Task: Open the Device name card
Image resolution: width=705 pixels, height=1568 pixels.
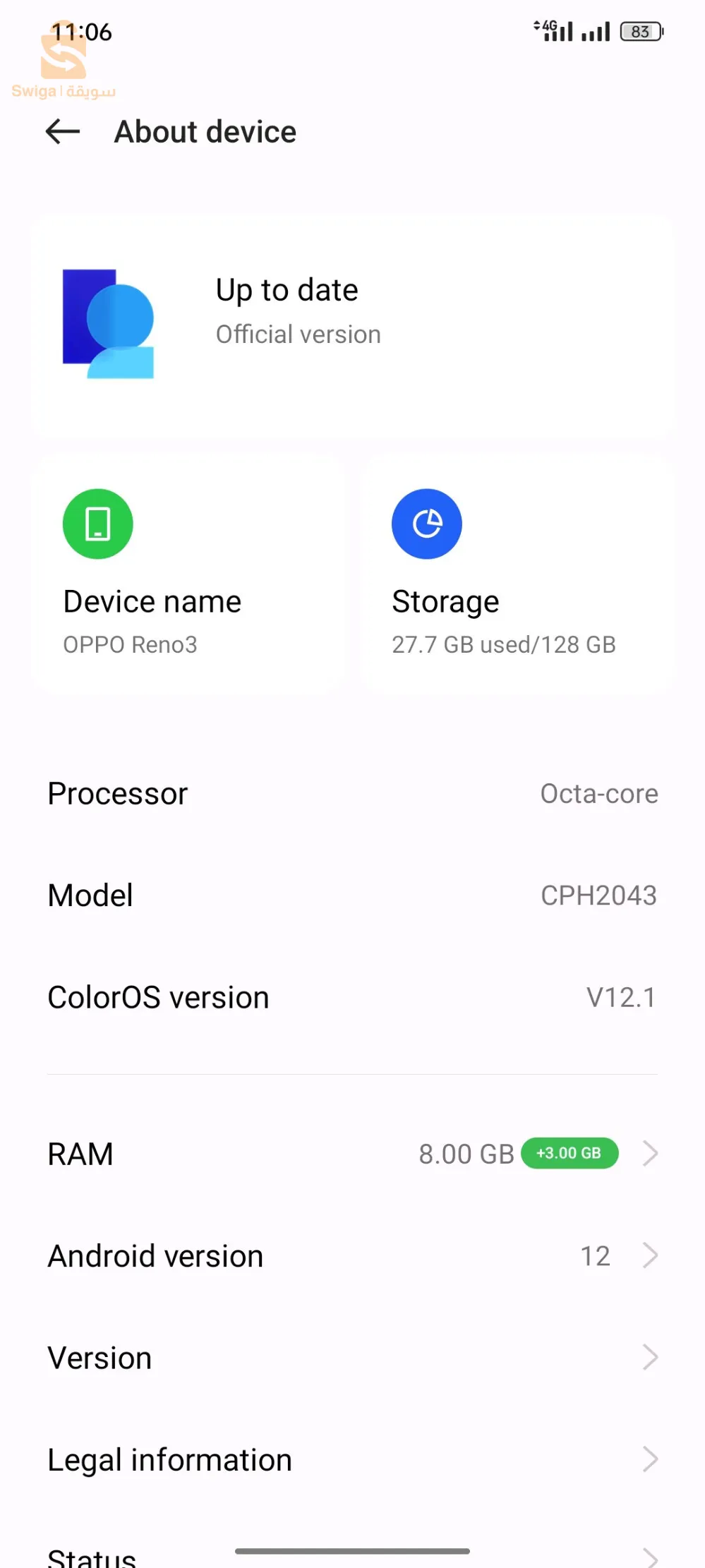Action: click(188, 573)
